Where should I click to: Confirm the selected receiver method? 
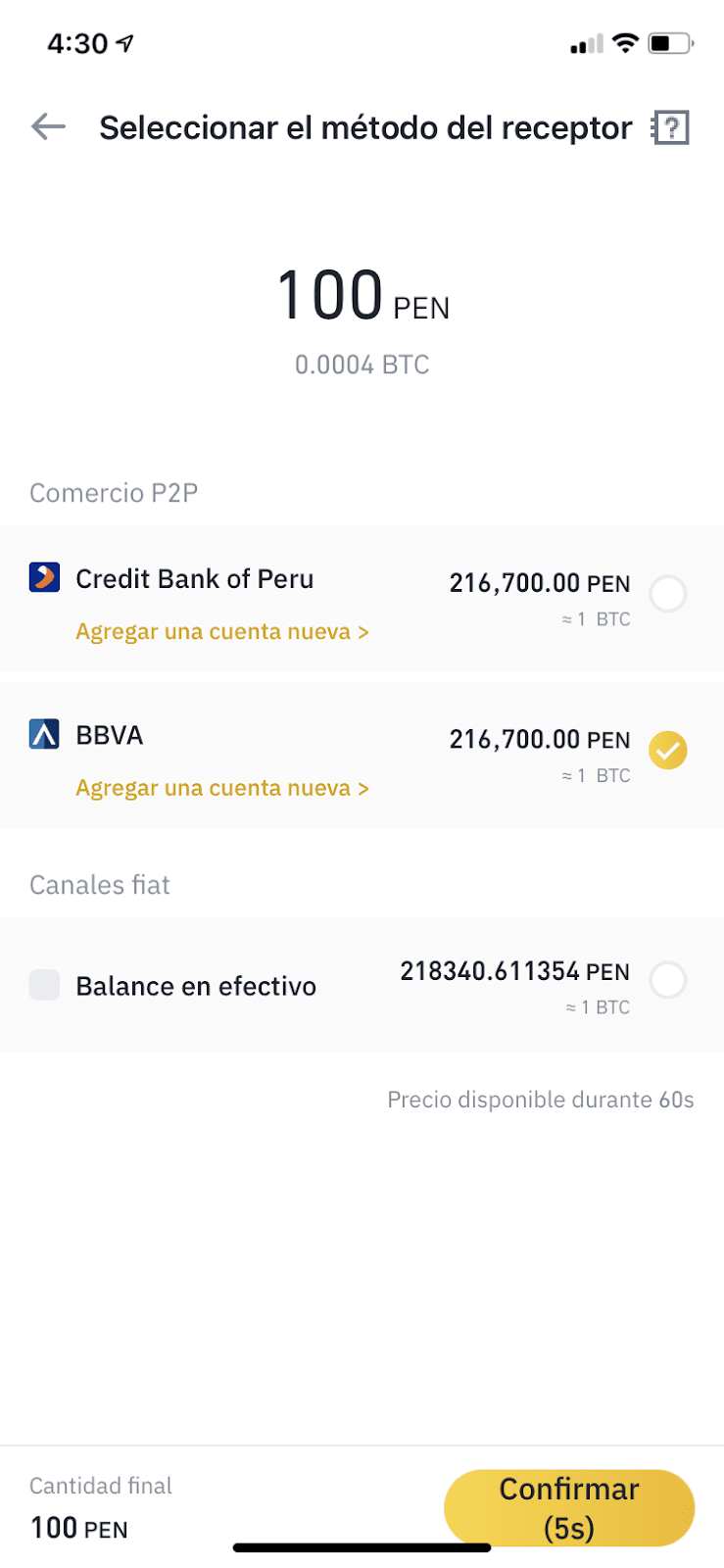coord(569,1507)
